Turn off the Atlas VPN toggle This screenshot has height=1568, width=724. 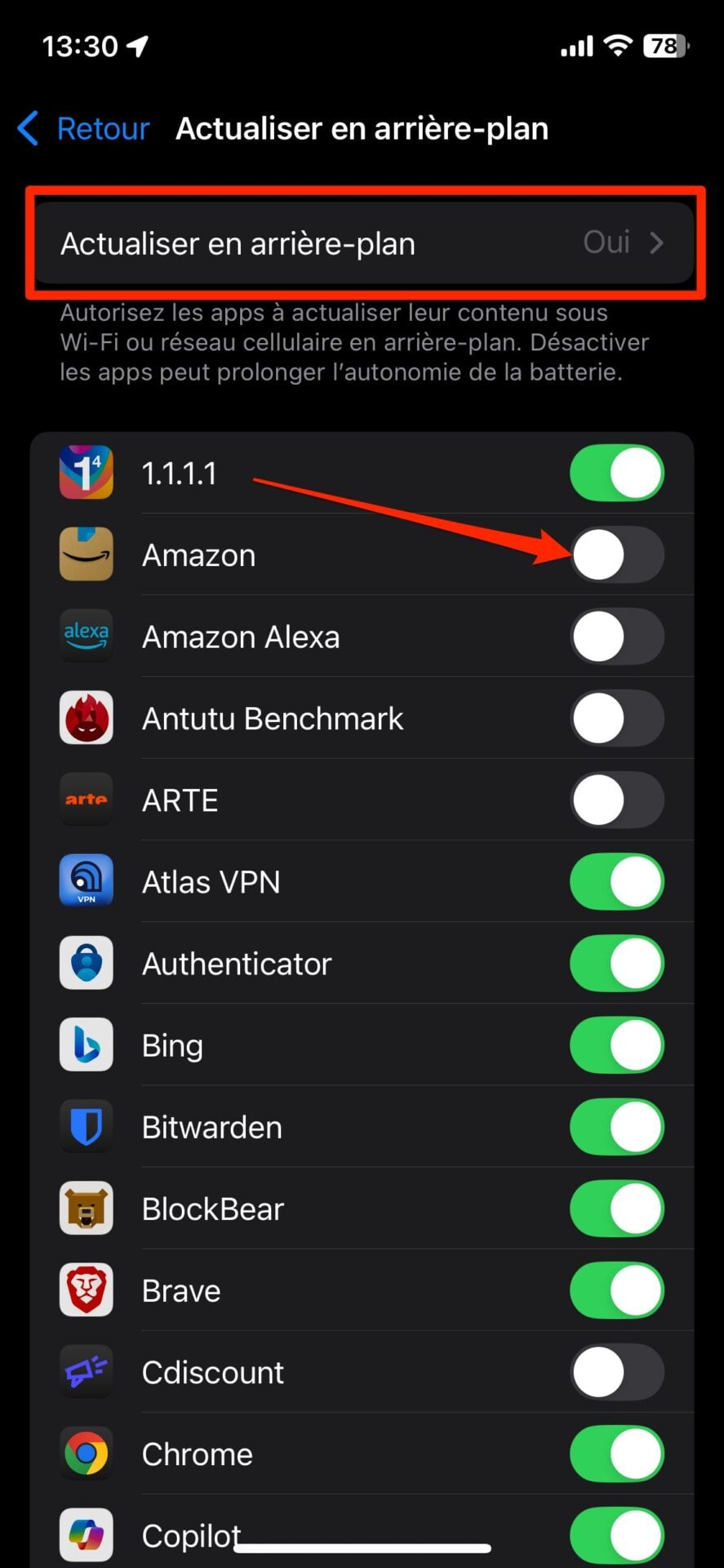[x=616, y=882]
